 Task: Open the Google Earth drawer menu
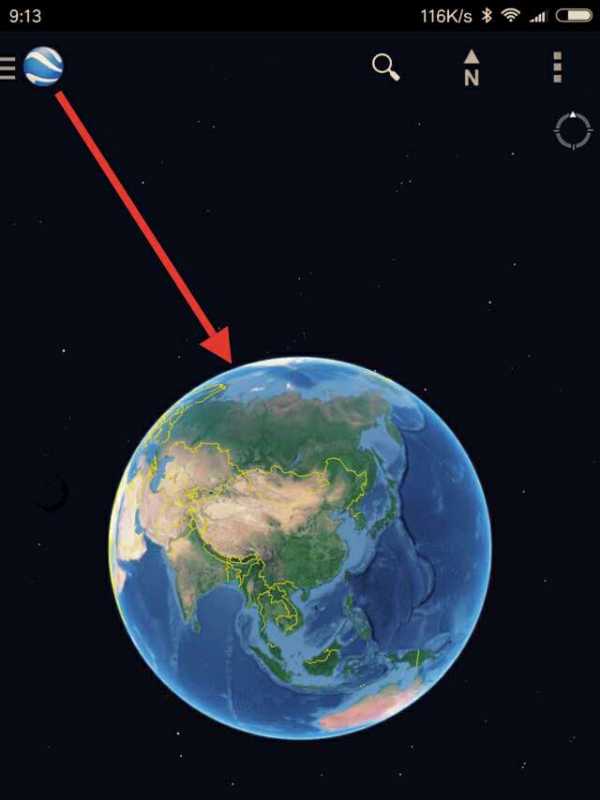tap(32, 67)
